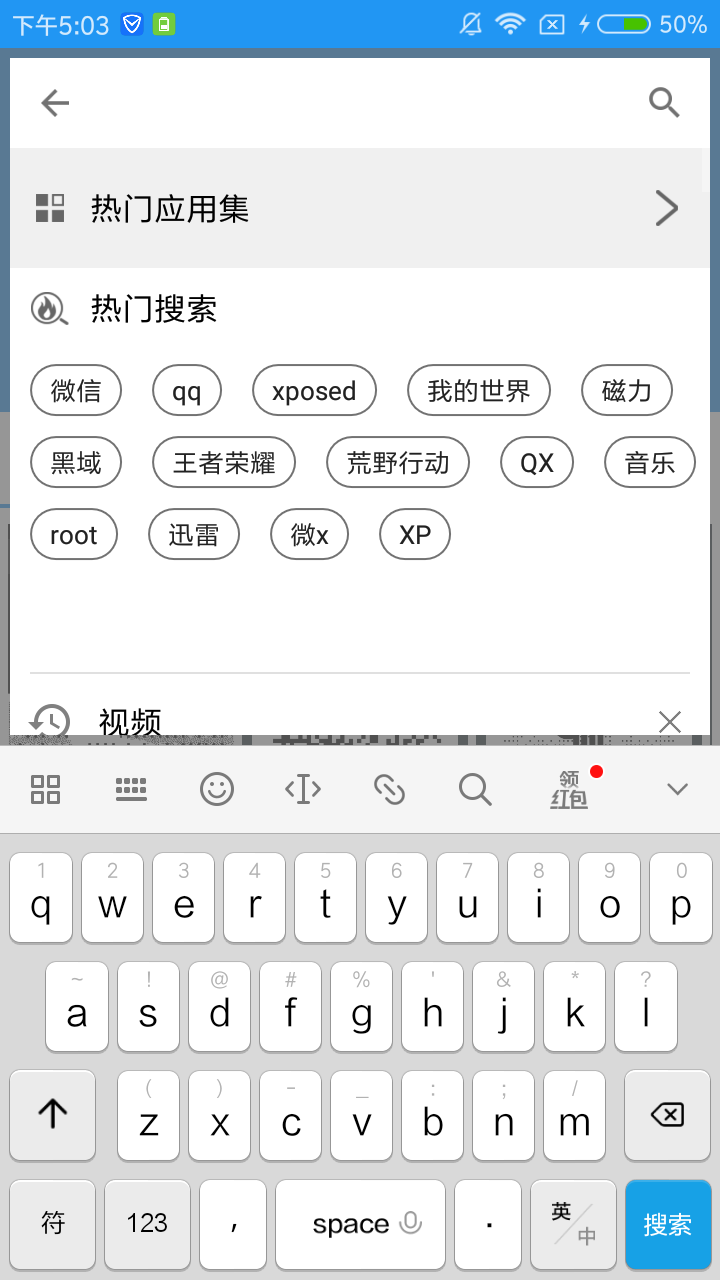The height and width of the screenshot is (1280, 720).
Task: Go back using the arrow icon
Action: click(x=55, y=103)
